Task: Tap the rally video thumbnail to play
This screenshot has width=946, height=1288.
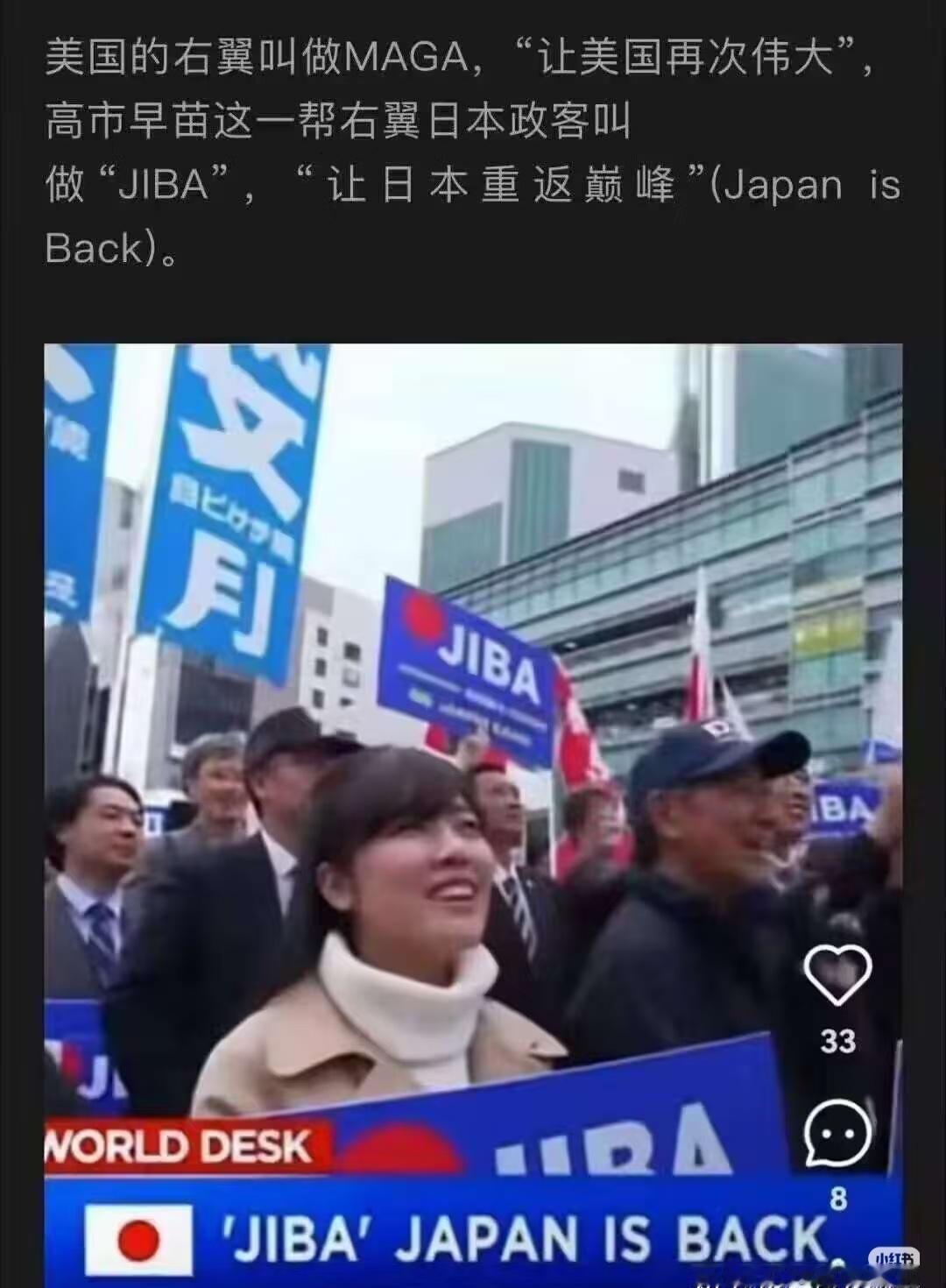Action: [x=473, y=789]
